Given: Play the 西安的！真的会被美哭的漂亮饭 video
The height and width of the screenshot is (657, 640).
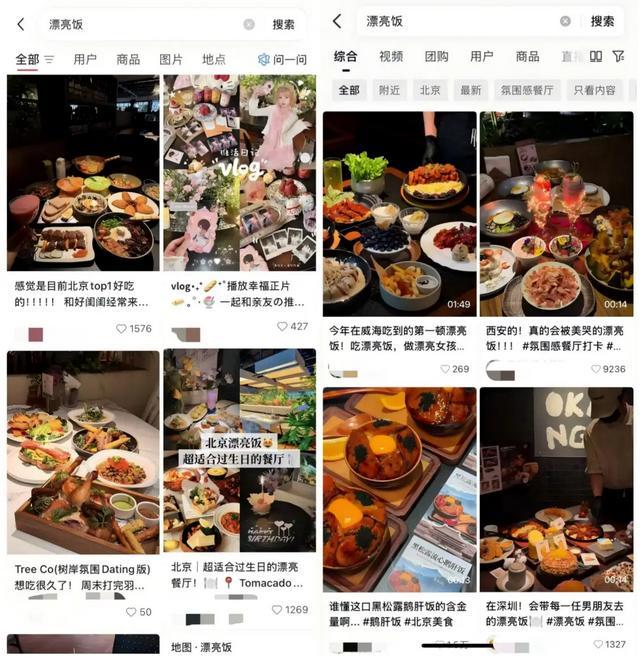Looking at the screenshot, I should 557,214.
